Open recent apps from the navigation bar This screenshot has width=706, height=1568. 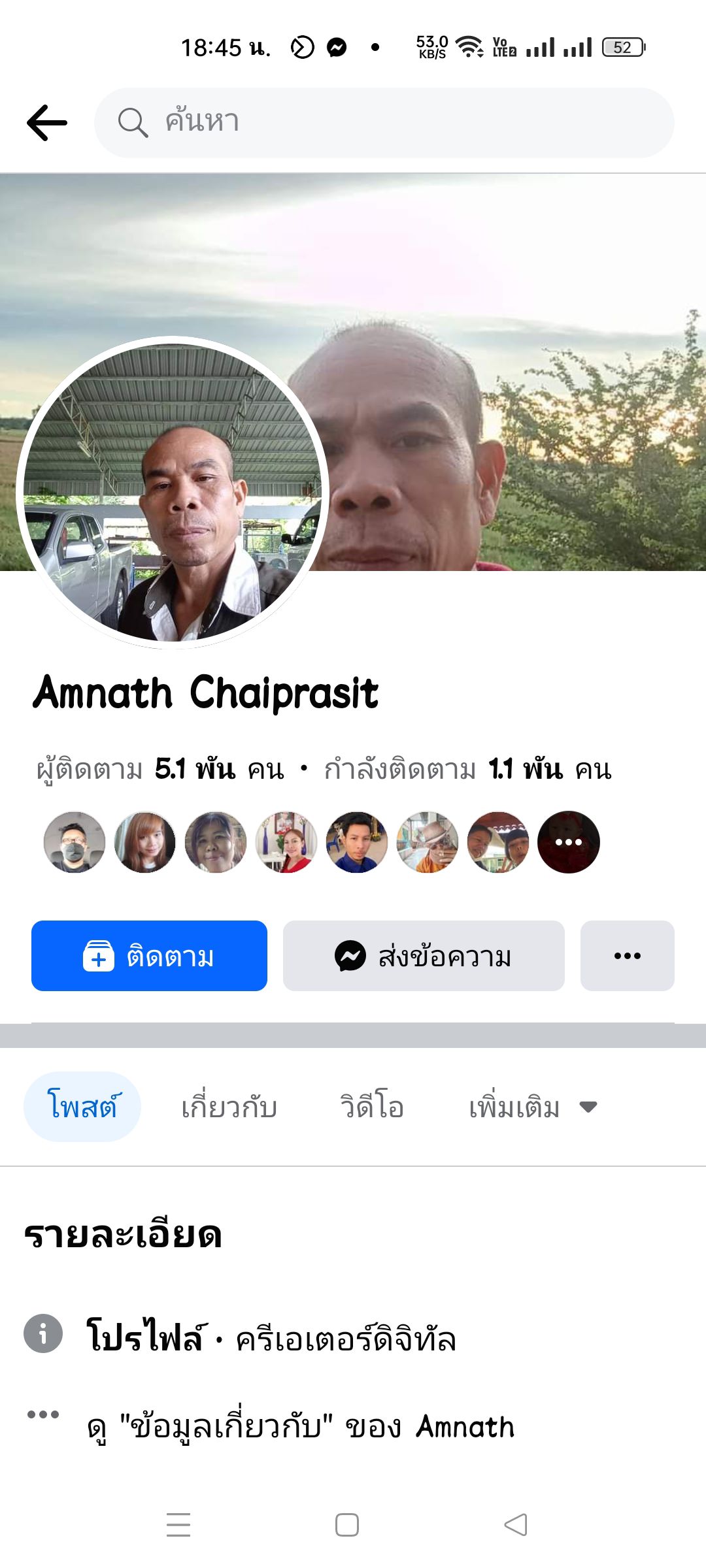178,1525
